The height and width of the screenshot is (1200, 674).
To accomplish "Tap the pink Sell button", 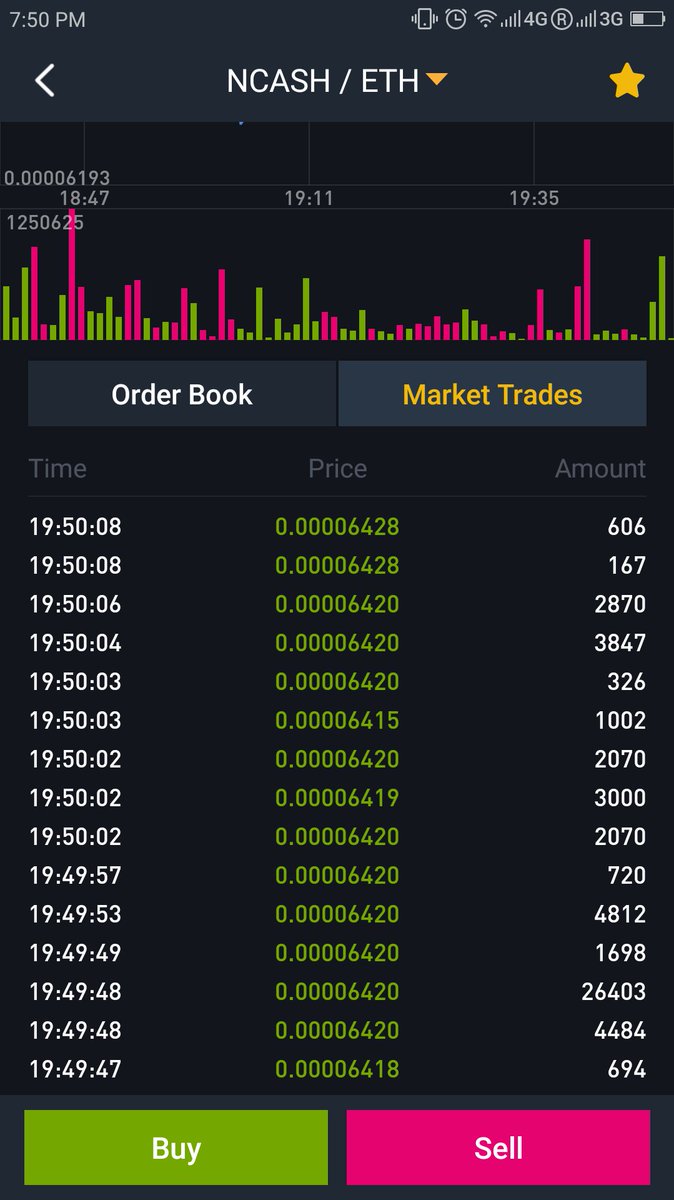I will 498,1148.
